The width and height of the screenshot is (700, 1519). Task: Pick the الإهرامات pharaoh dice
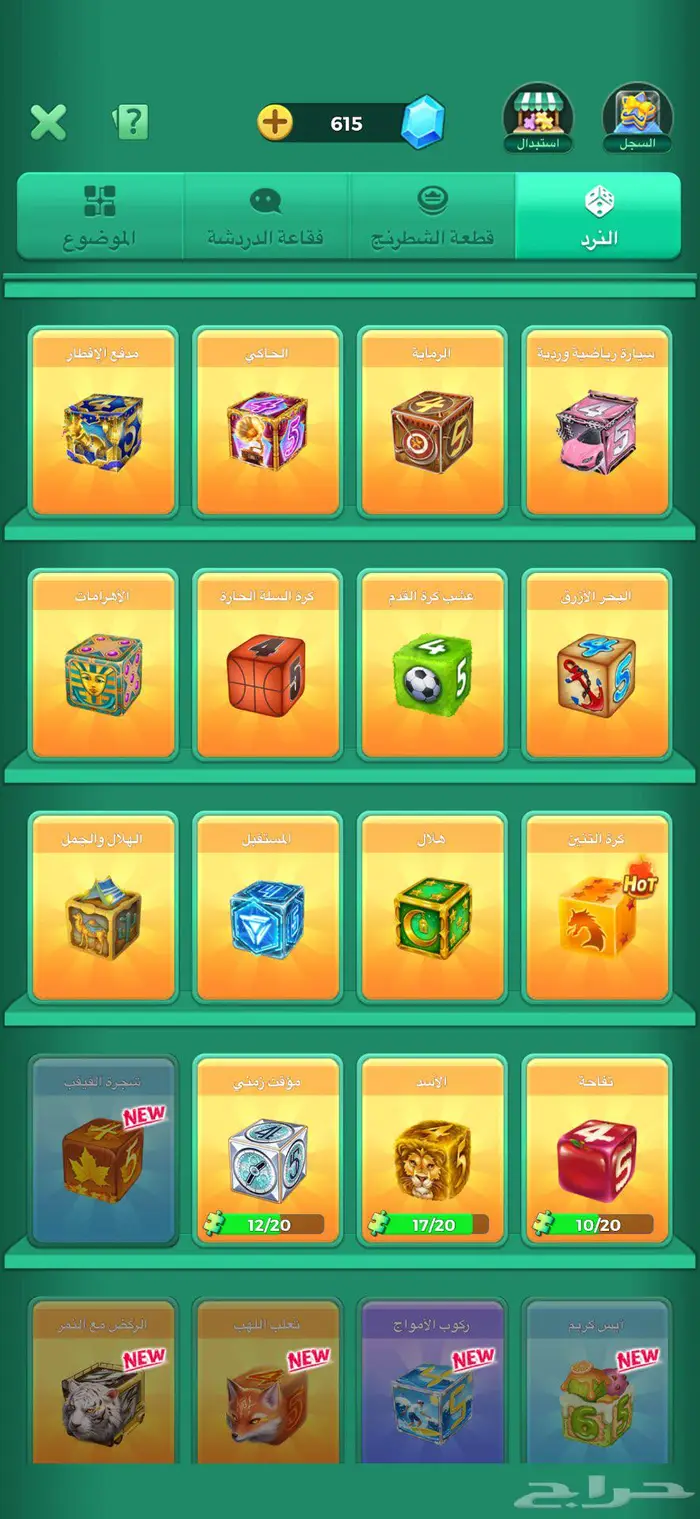103,665
